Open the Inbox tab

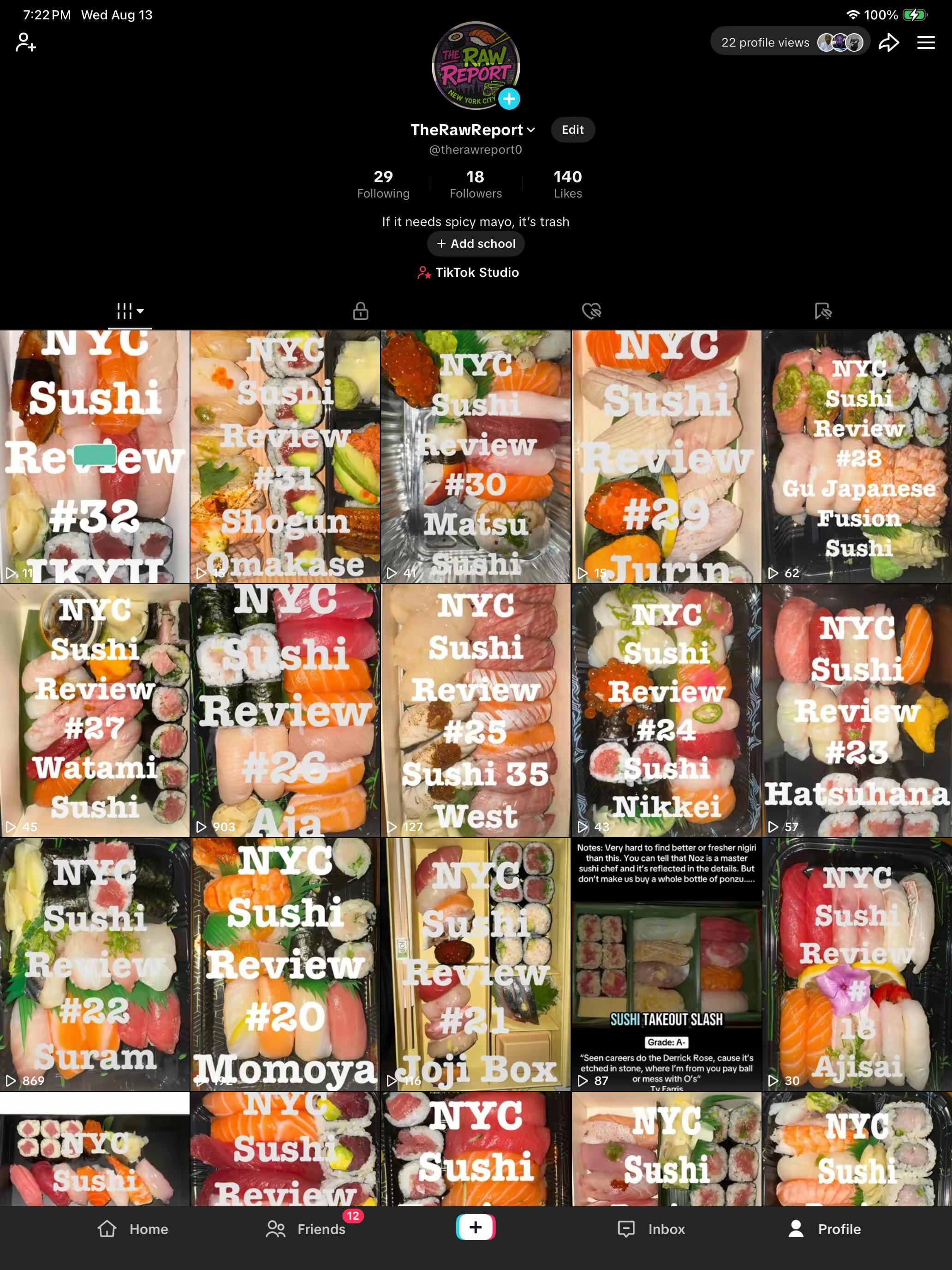pyautogui.click(x=651, y=1228)
